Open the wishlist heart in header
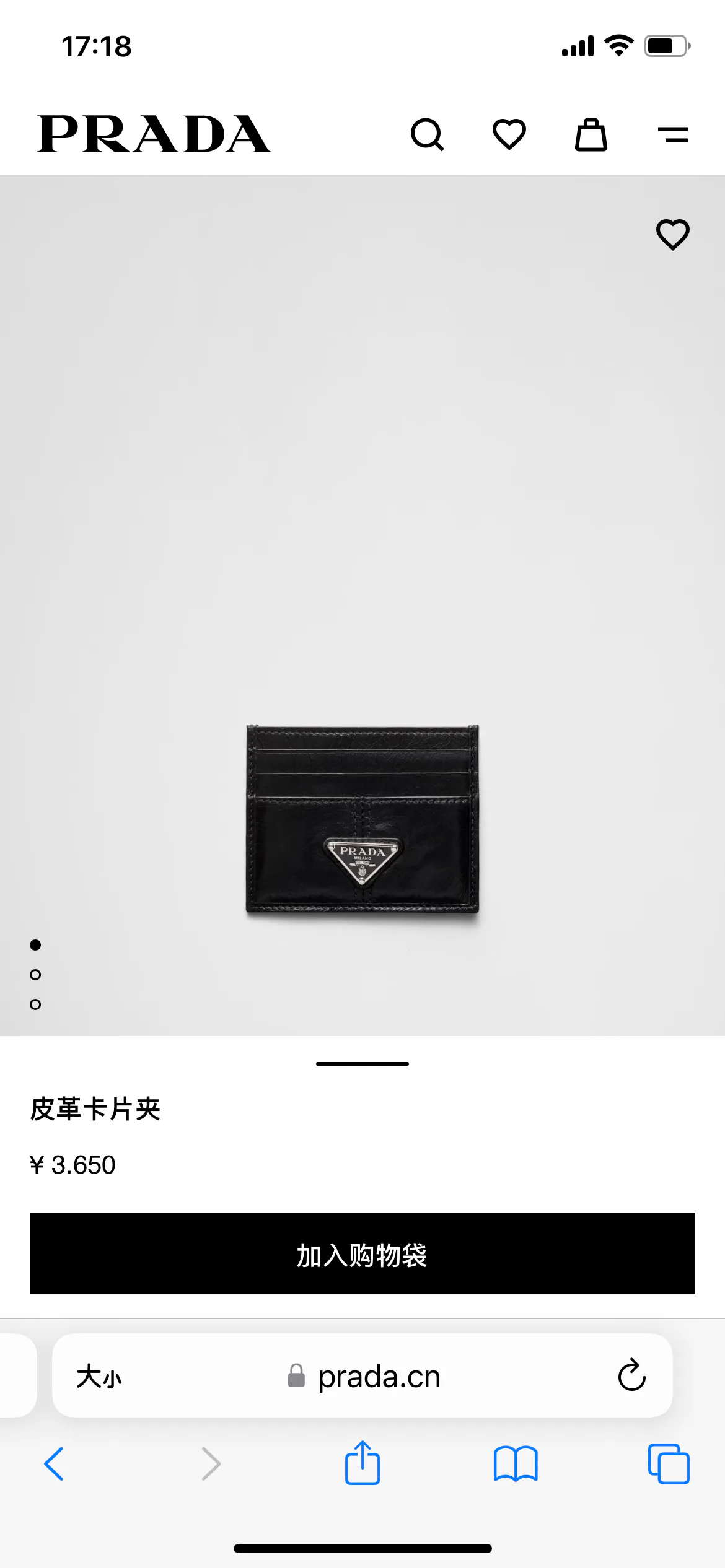725x1568 pixels. 509,134
